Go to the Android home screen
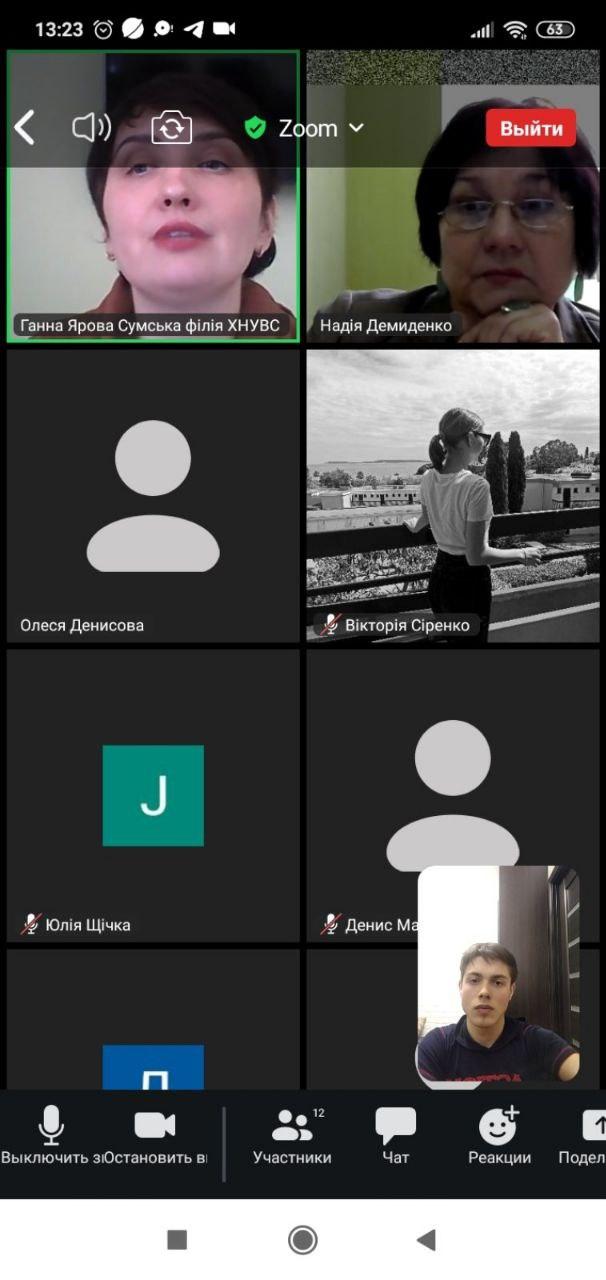The image size is (606, 1280). point(303,1240)
